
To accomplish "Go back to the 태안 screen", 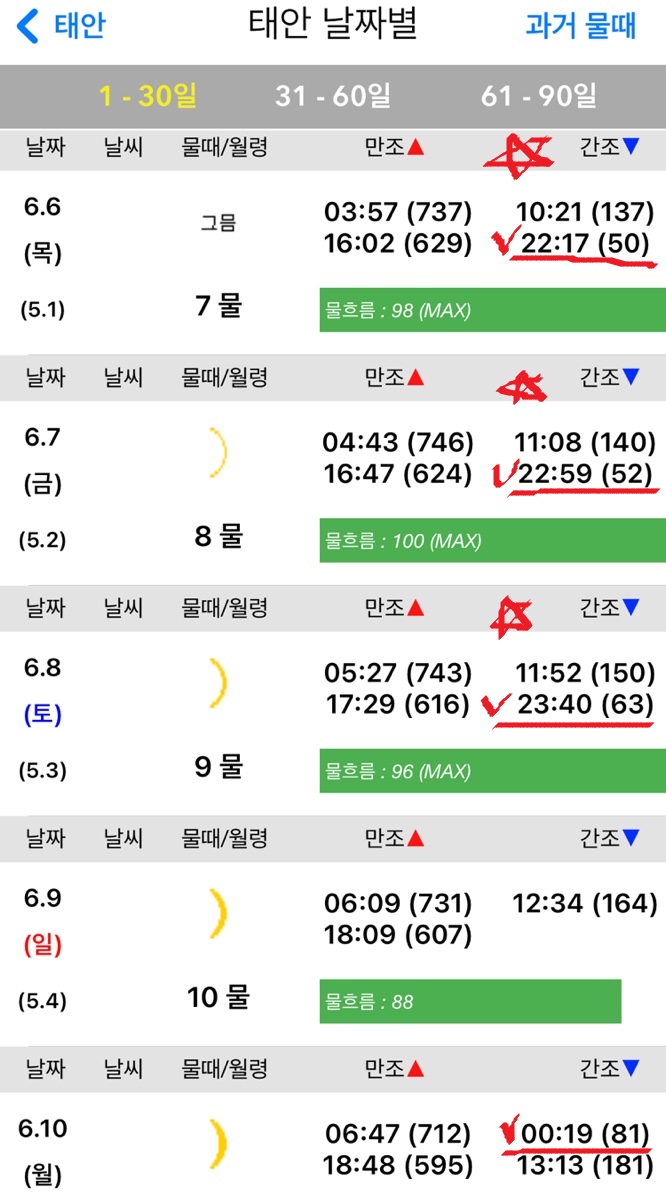I will point(60,26).
